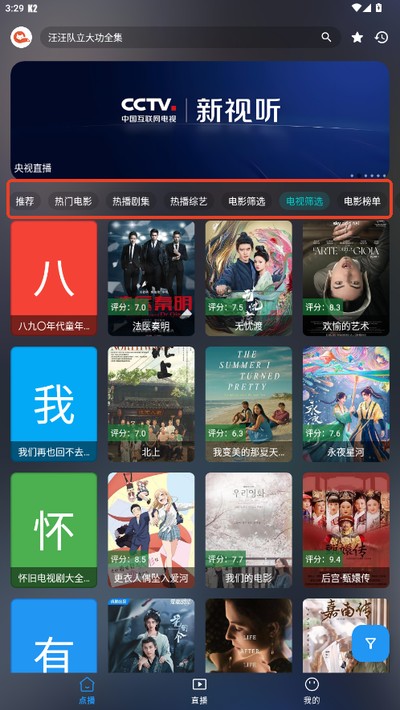The height and width of the screenshot is (710, 400).
Task: Select the 推荐 chip
Action: pyautogui.click(x=25, y=201)
